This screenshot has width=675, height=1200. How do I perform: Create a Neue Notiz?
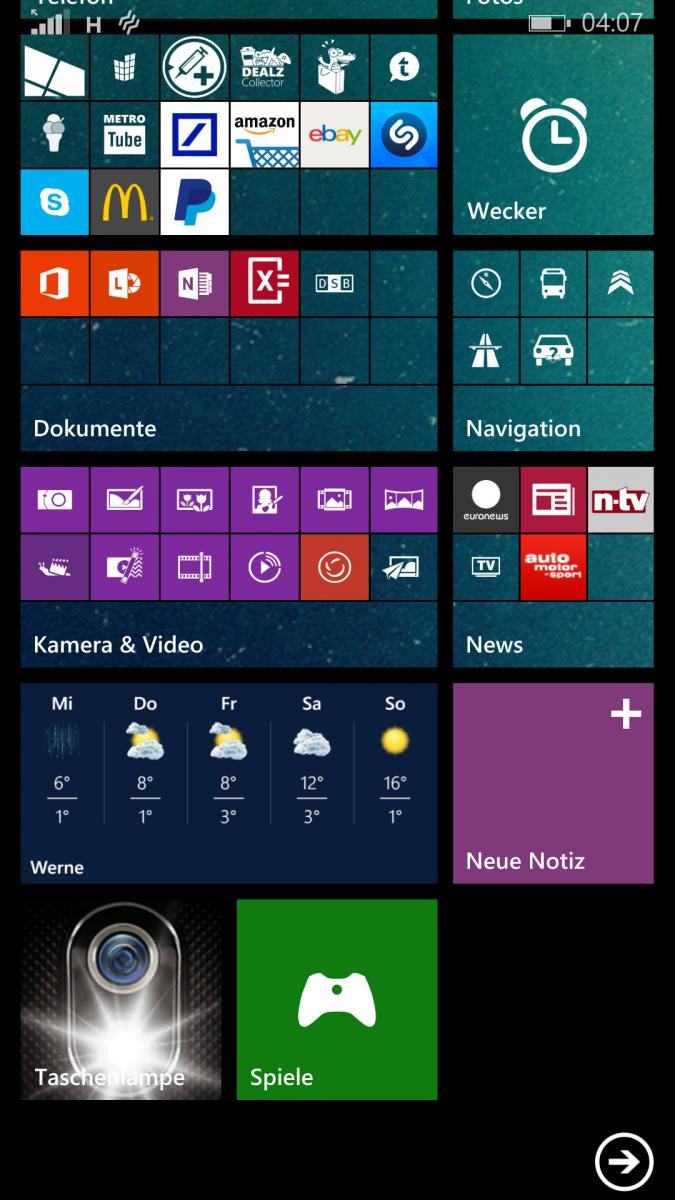point(553,783)
